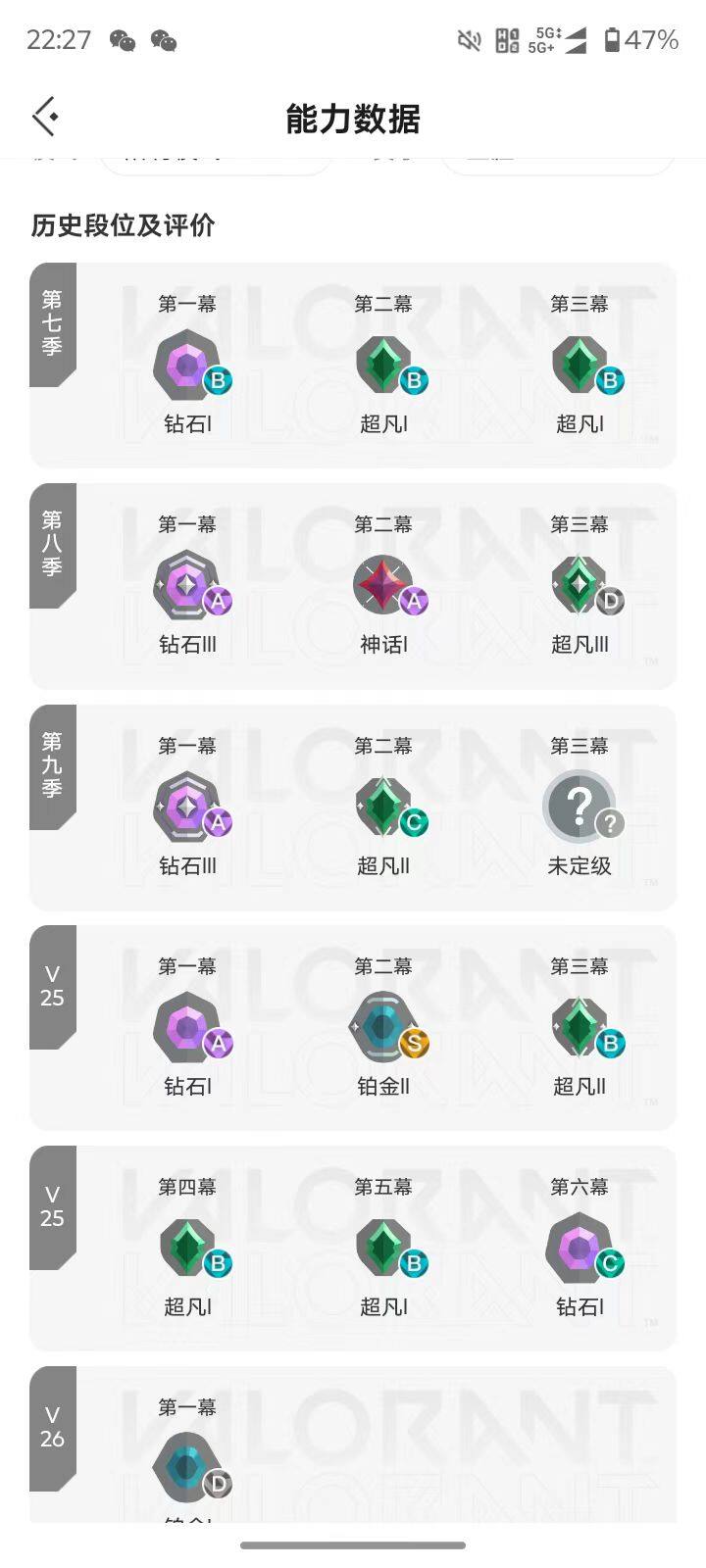Click the 钻石III emblem in 第九季 第一幕
706x1568 pixels.
pos(187,804)
